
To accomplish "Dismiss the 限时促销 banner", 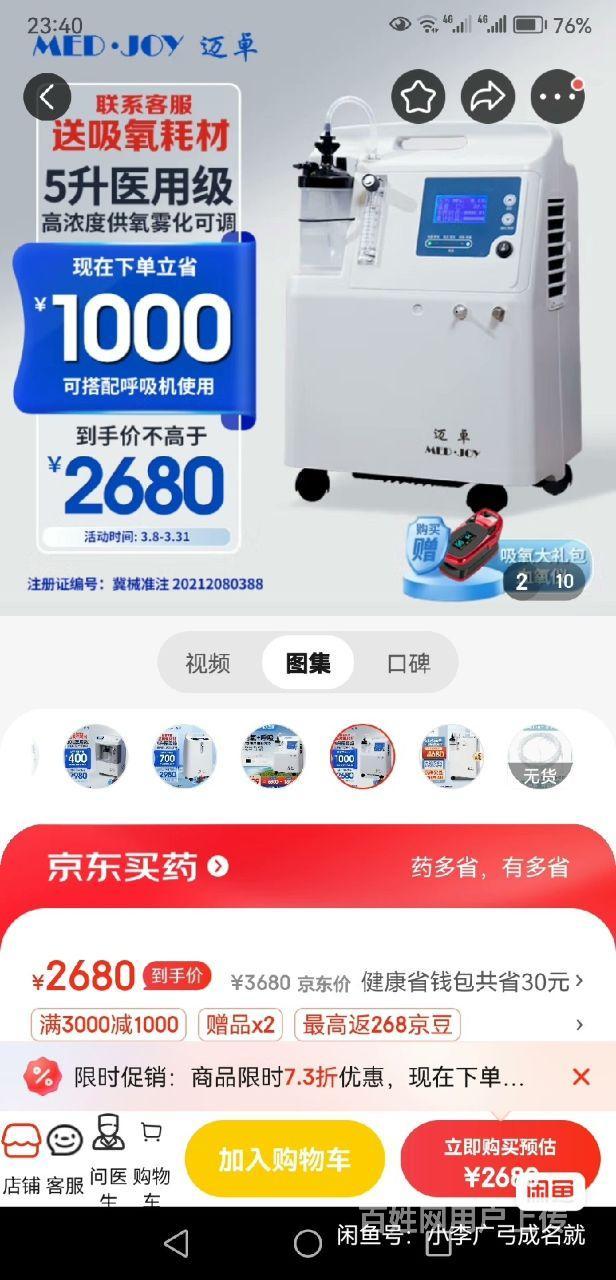I will pos(581,1077).
